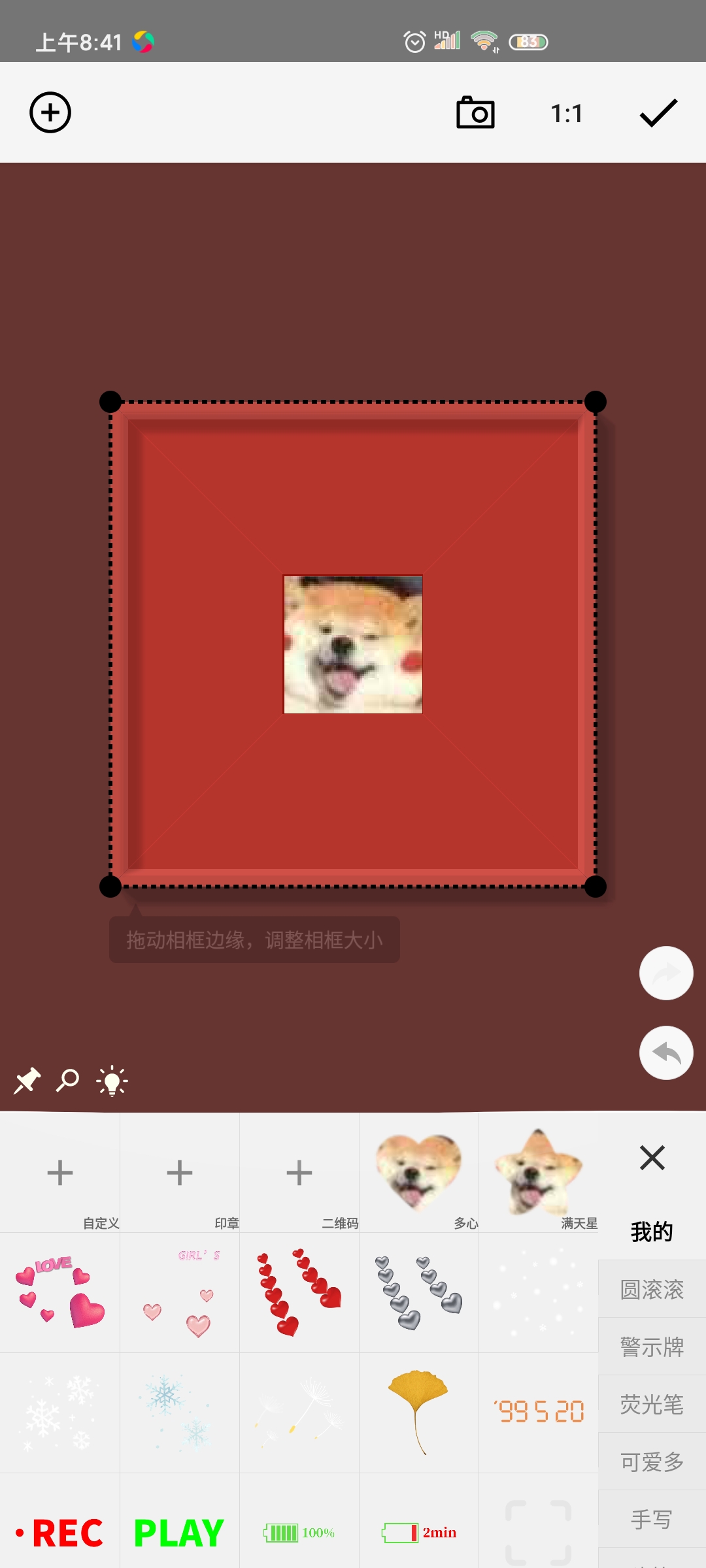Add a 印章 stamp sticker
The image size is (706, 1568).
coord(180,1173)
